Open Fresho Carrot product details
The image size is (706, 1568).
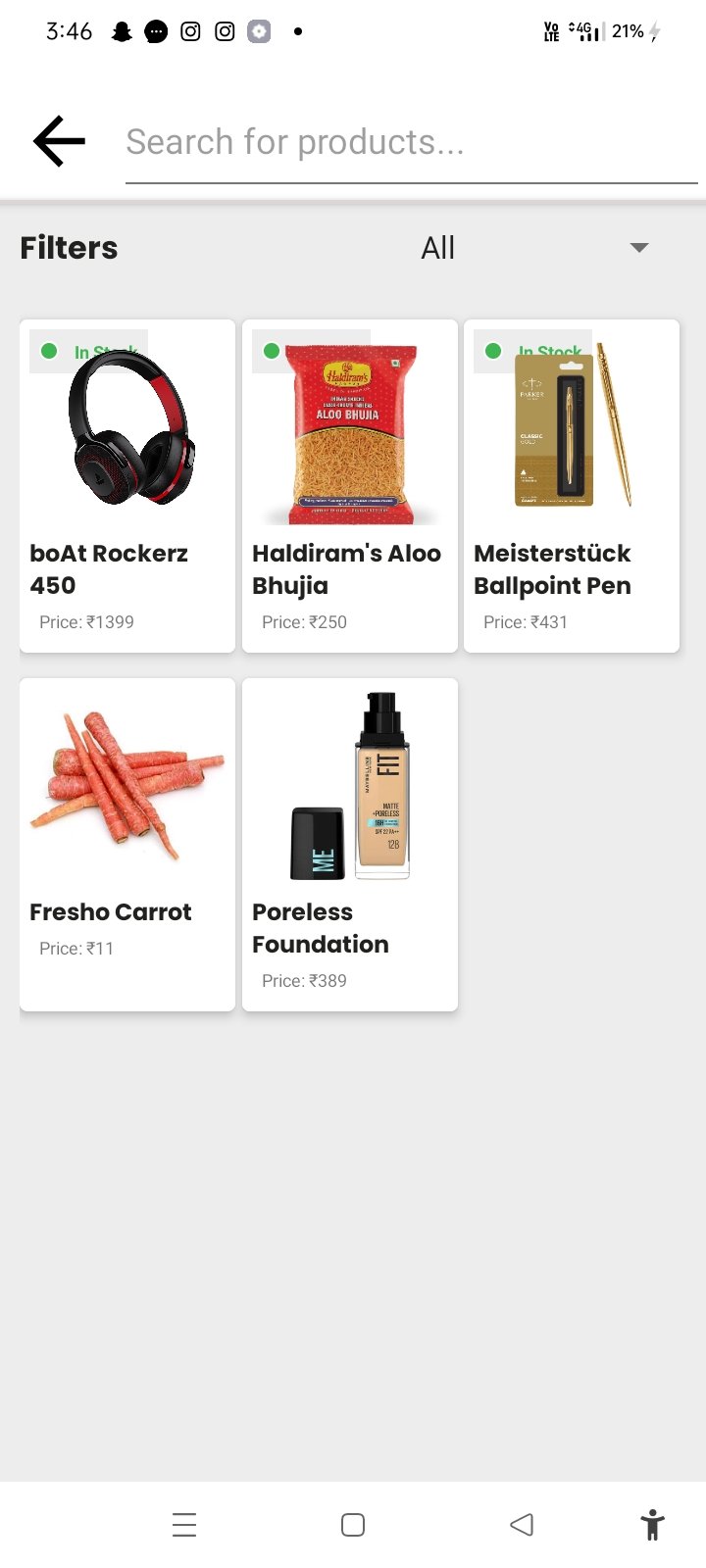point(127,844)
